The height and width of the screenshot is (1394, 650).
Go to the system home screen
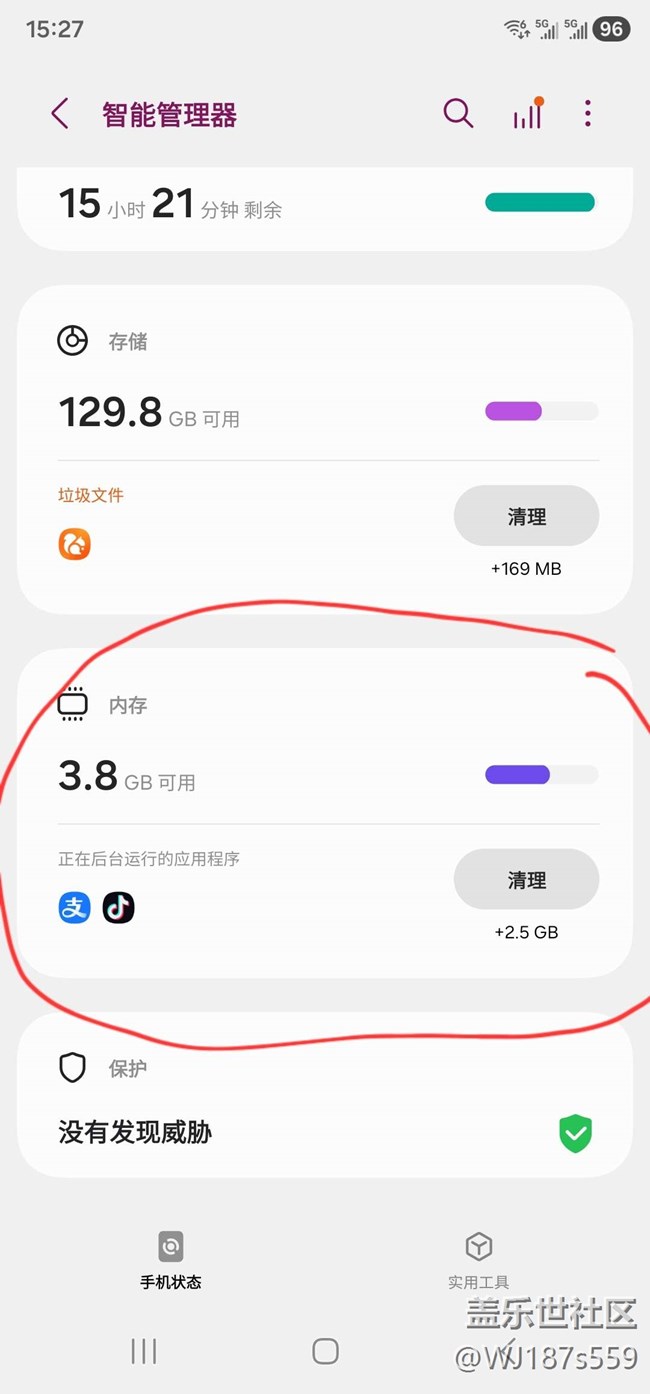325,1352
